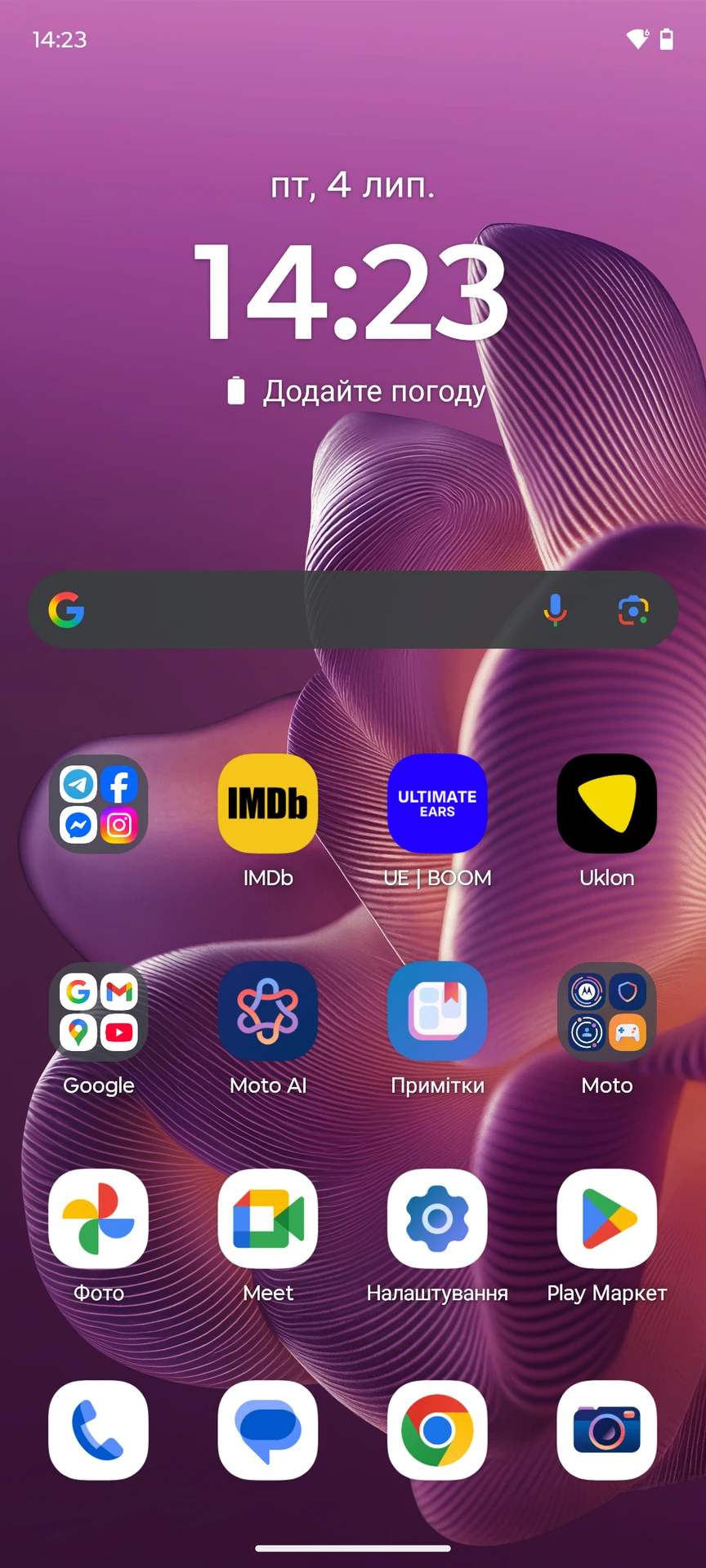
Task: Open the Camera app
Action: [606, 1430]
